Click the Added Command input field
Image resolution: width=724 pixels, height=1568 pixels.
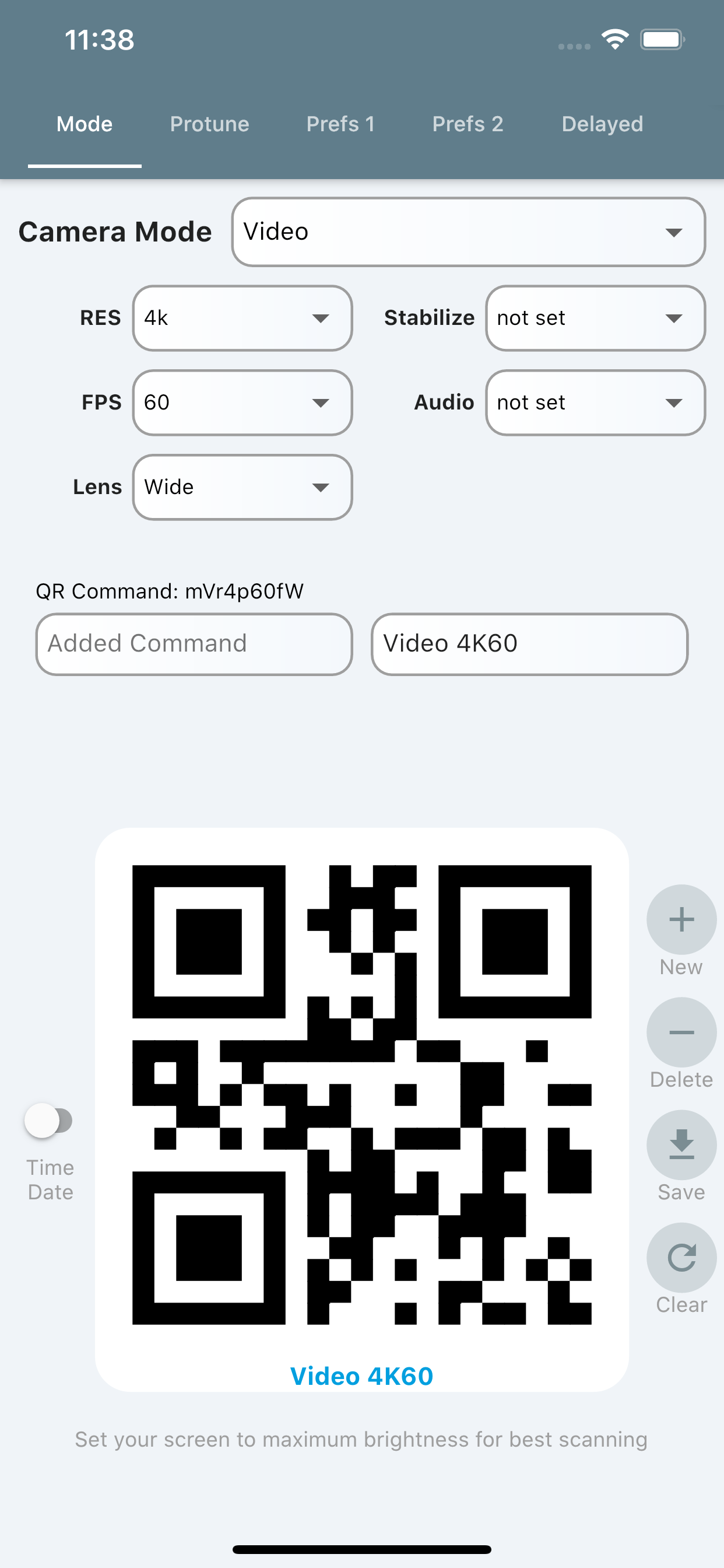coord(193,644)
